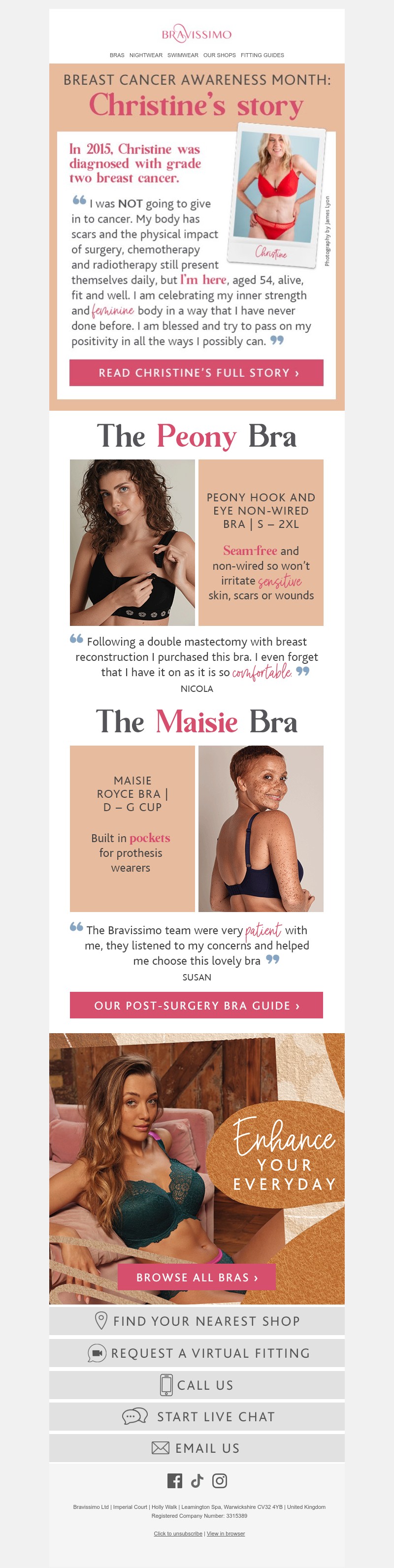Open Bravissimo's TikTok profile
394x1568 pixels.
(x=197, y=1481)
